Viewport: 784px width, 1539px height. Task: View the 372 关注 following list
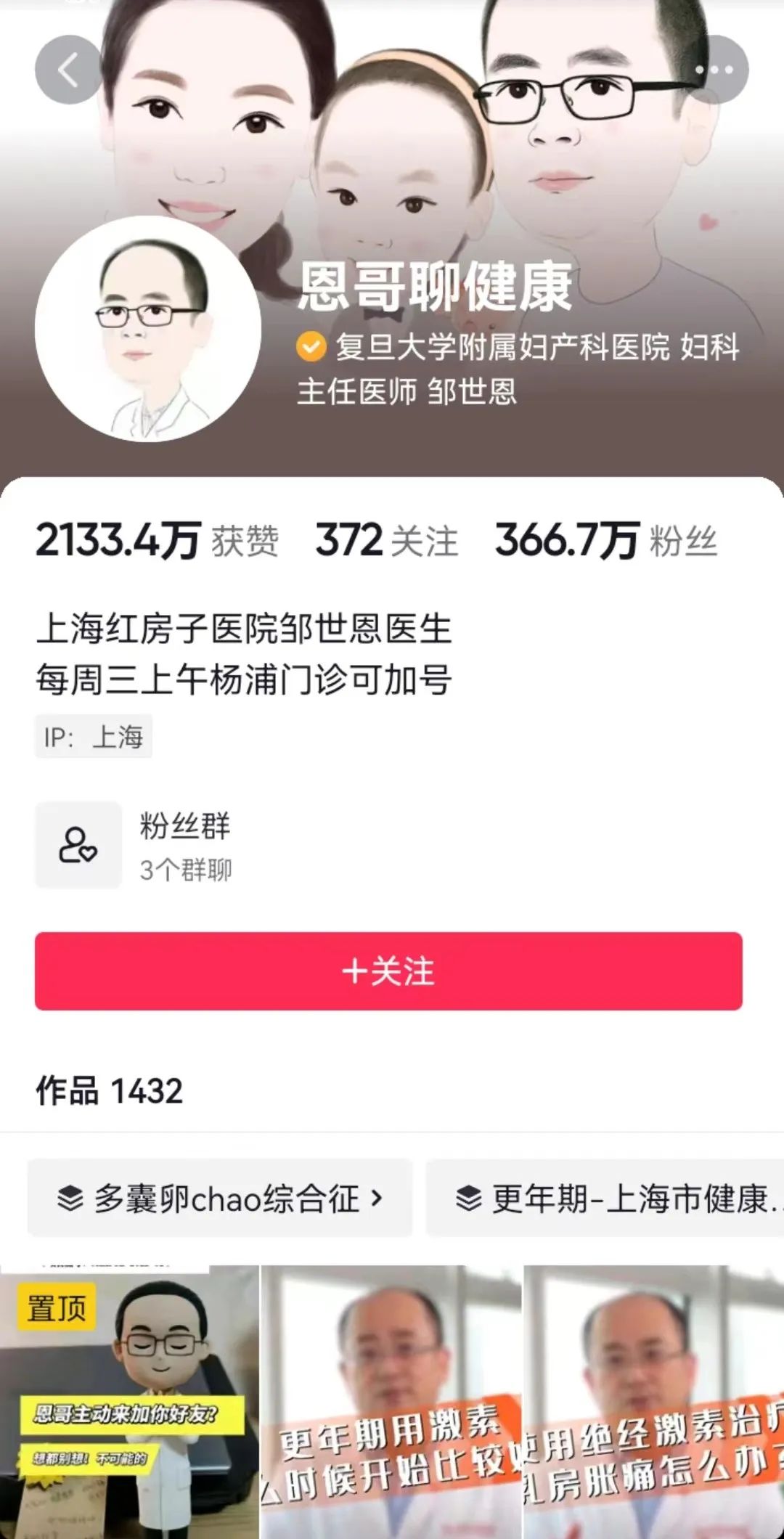point(386,541)
